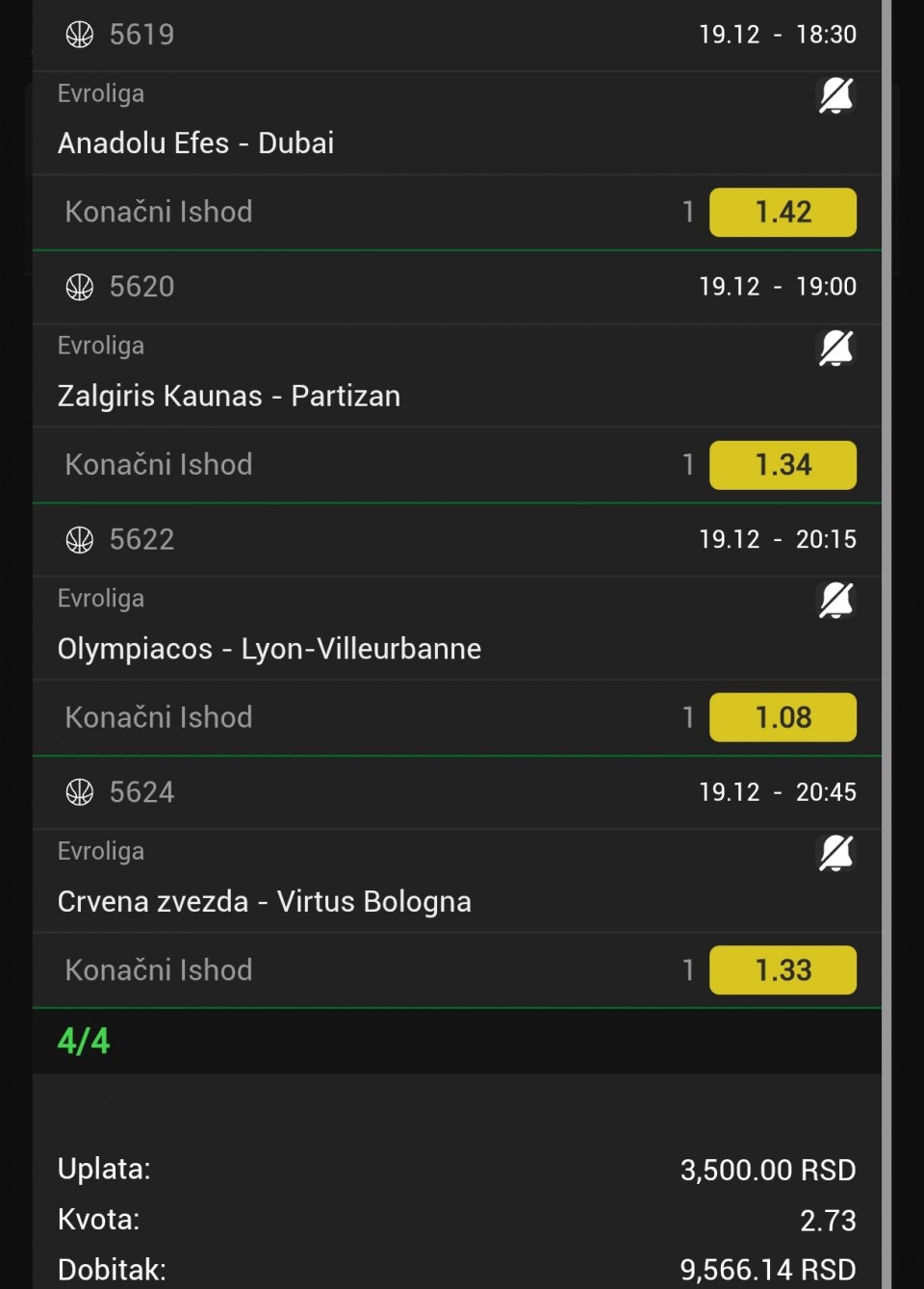Image resolution: width=924 pixels, height=1289 pixels.
Task: Select the 1.34 odds for Zalgiris Kaunas
Action: pos(783,465)
